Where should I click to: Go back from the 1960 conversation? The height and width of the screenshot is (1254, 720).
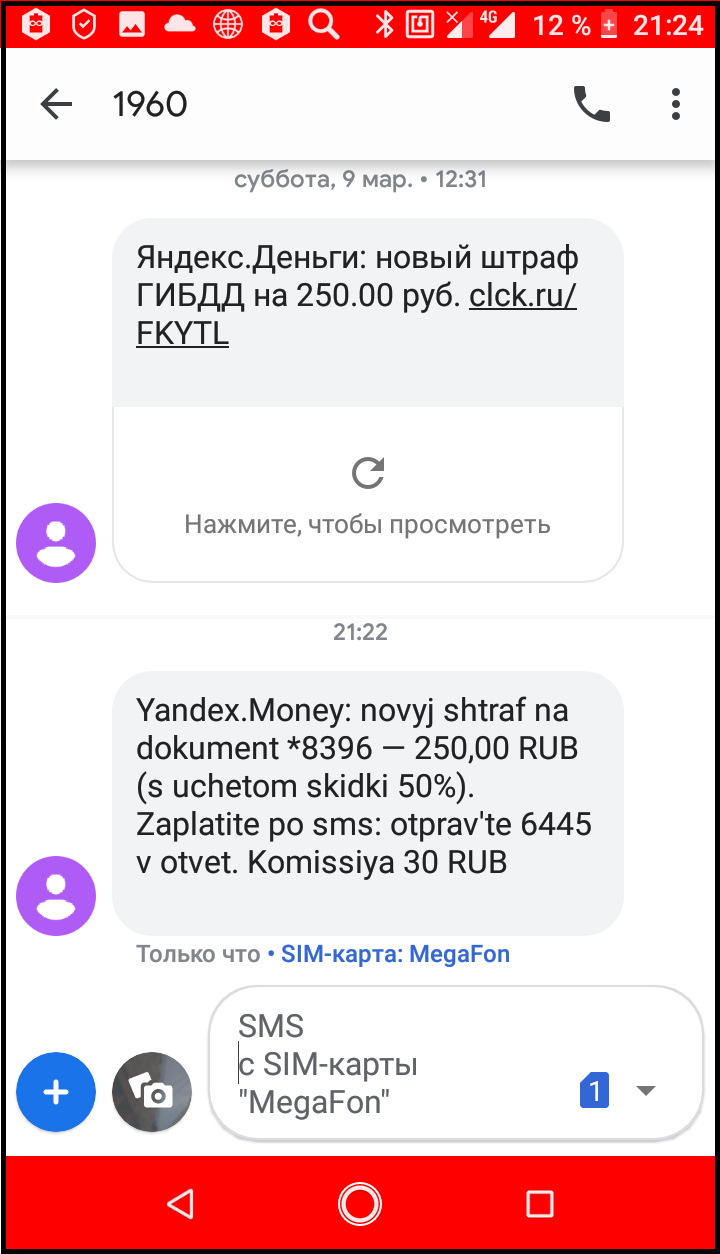[56, 104]
